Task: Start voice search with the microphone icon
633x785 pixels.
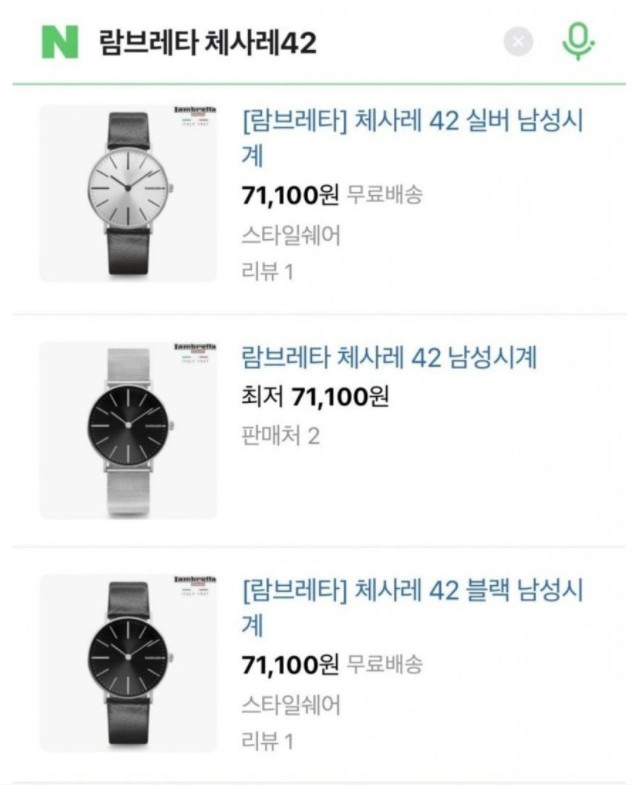Action: pos(578,41)
